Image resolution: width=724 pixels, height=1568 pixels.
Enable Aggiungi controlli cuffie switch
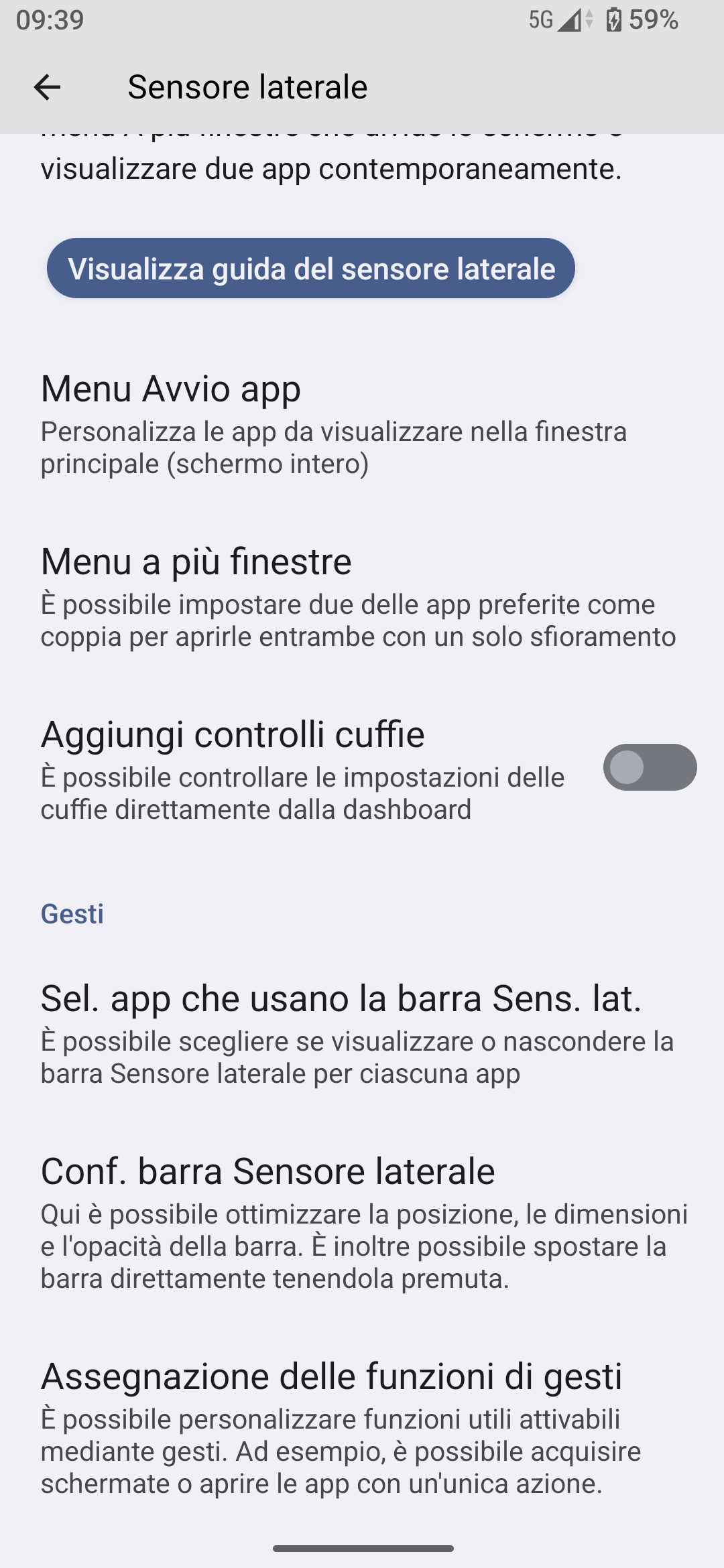(649, 767)
